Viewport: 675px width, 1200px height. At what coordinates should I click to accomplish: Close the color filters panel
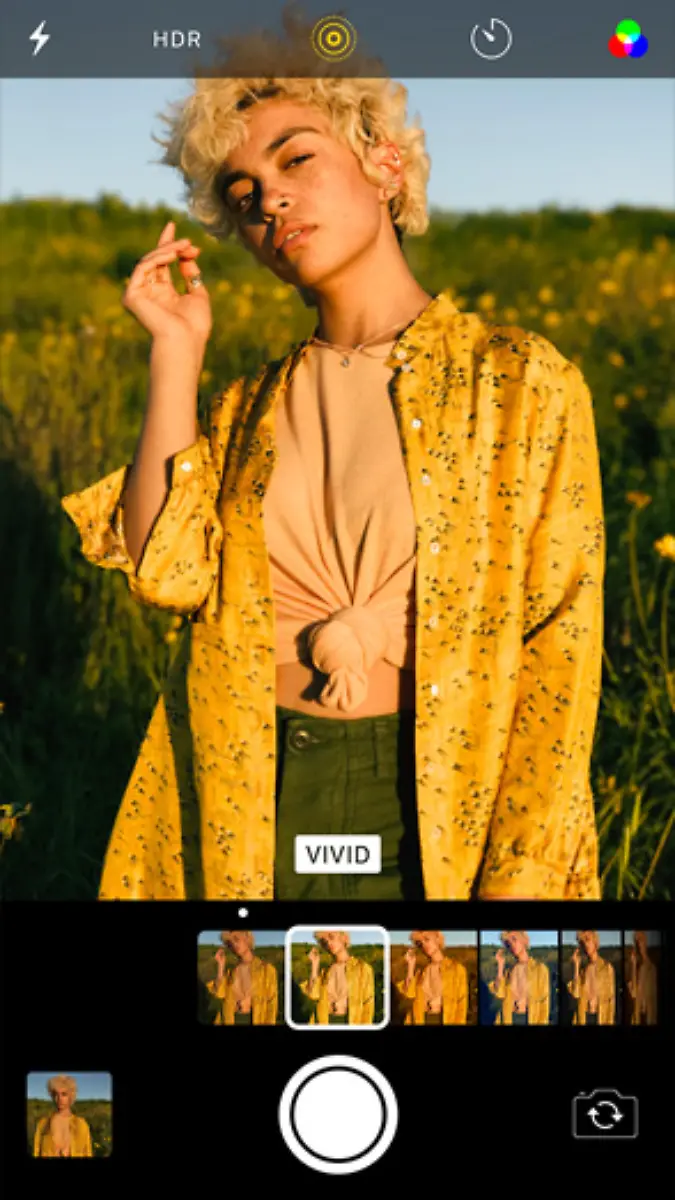[628, 40]
